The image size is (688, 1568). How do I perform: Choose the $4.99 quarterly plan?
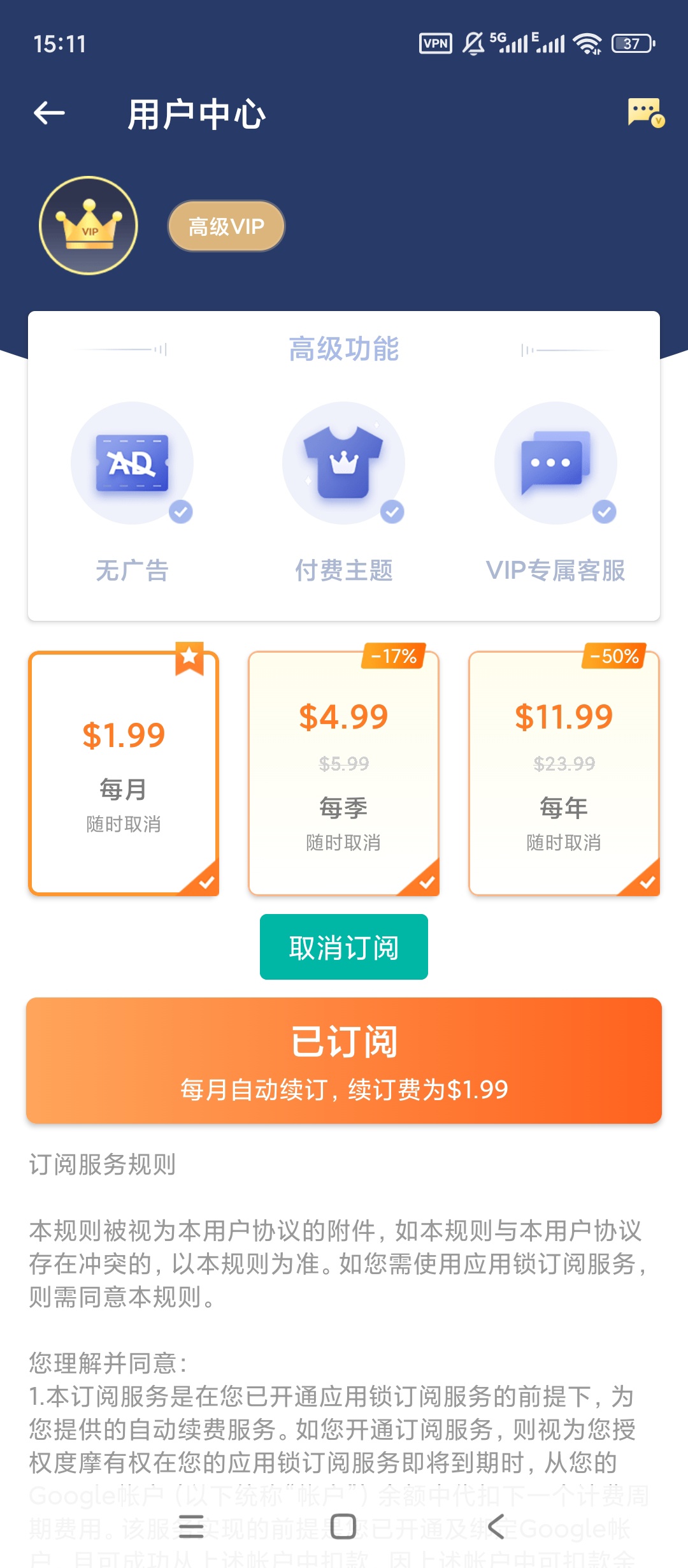pos(344,771)
